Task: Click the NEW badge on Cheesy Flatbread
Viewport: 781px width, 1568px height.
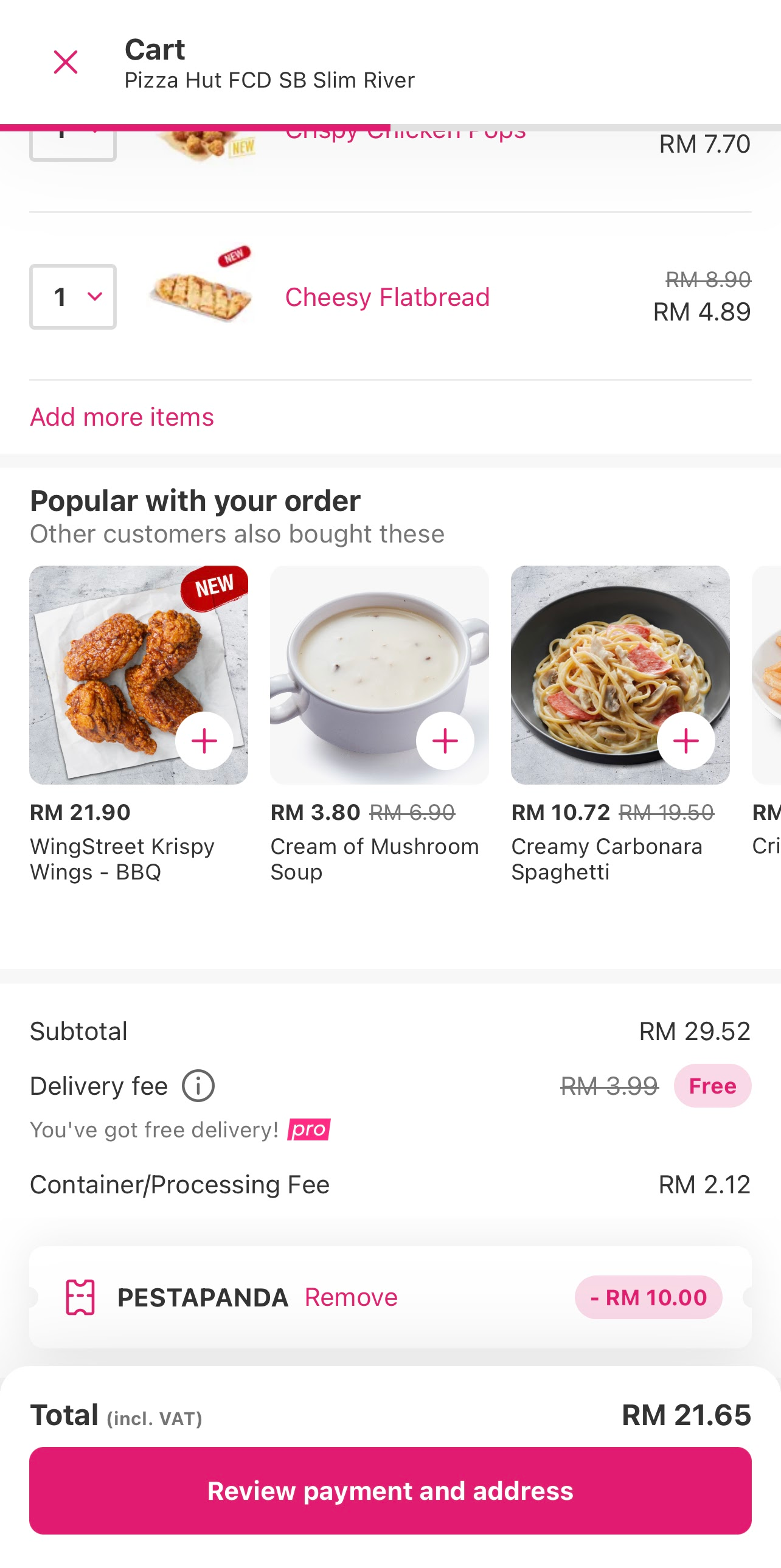Action: tap(233, 255)
